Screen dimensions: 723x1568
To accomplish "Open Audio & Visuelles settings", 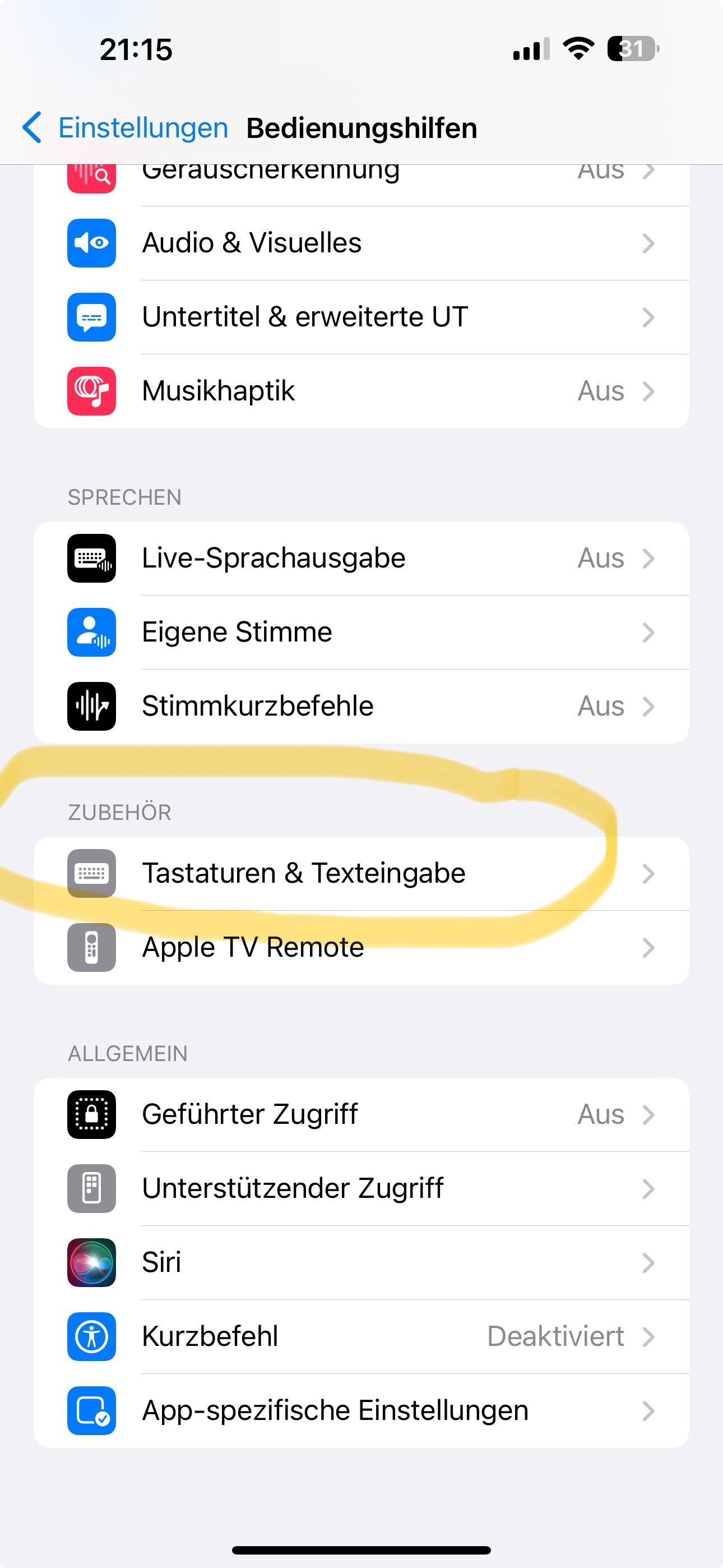I will pyautogui.click(x=360, y=243).
